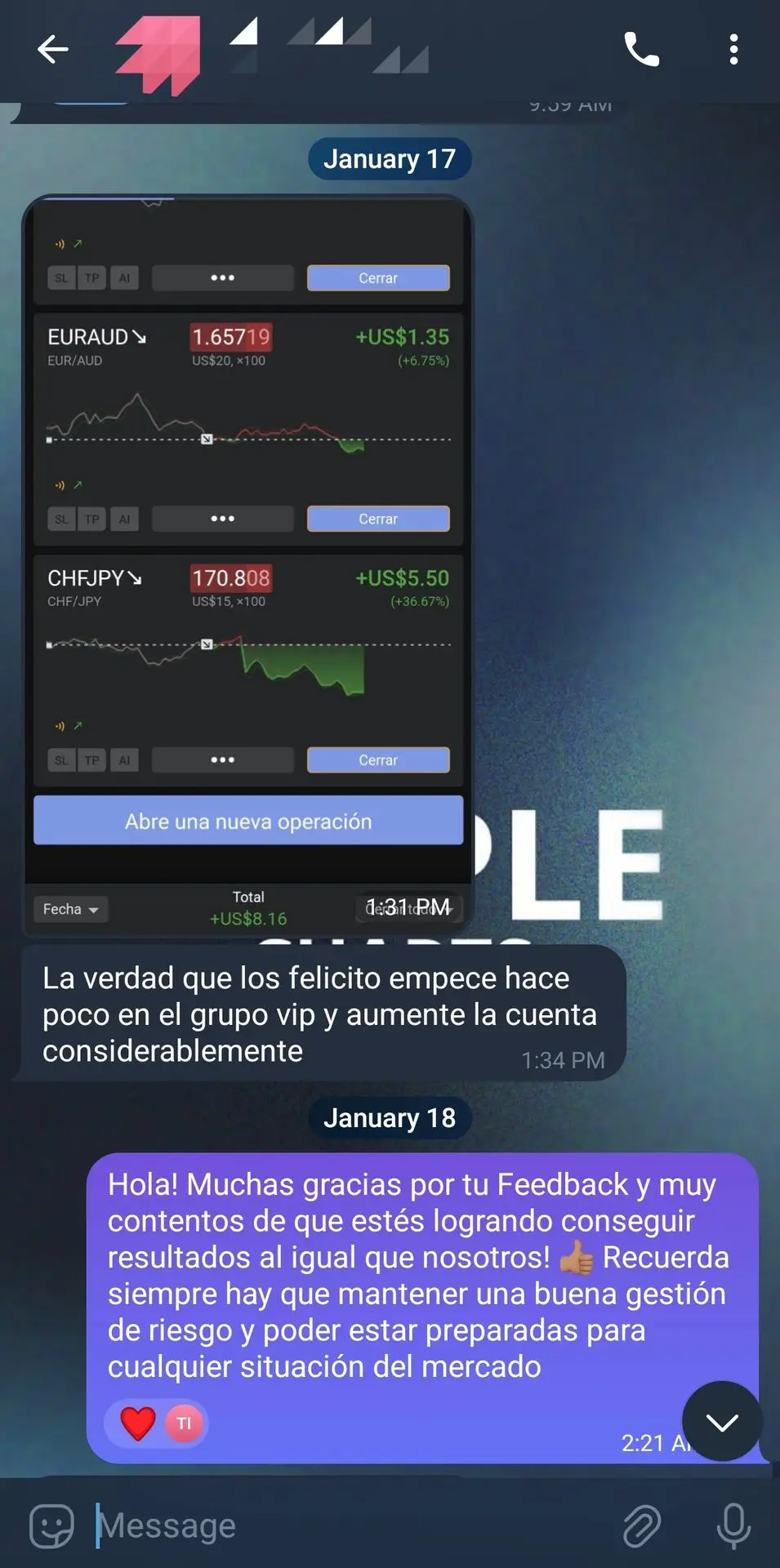Tap the heart reaction on the message

tap(138, 1423)
